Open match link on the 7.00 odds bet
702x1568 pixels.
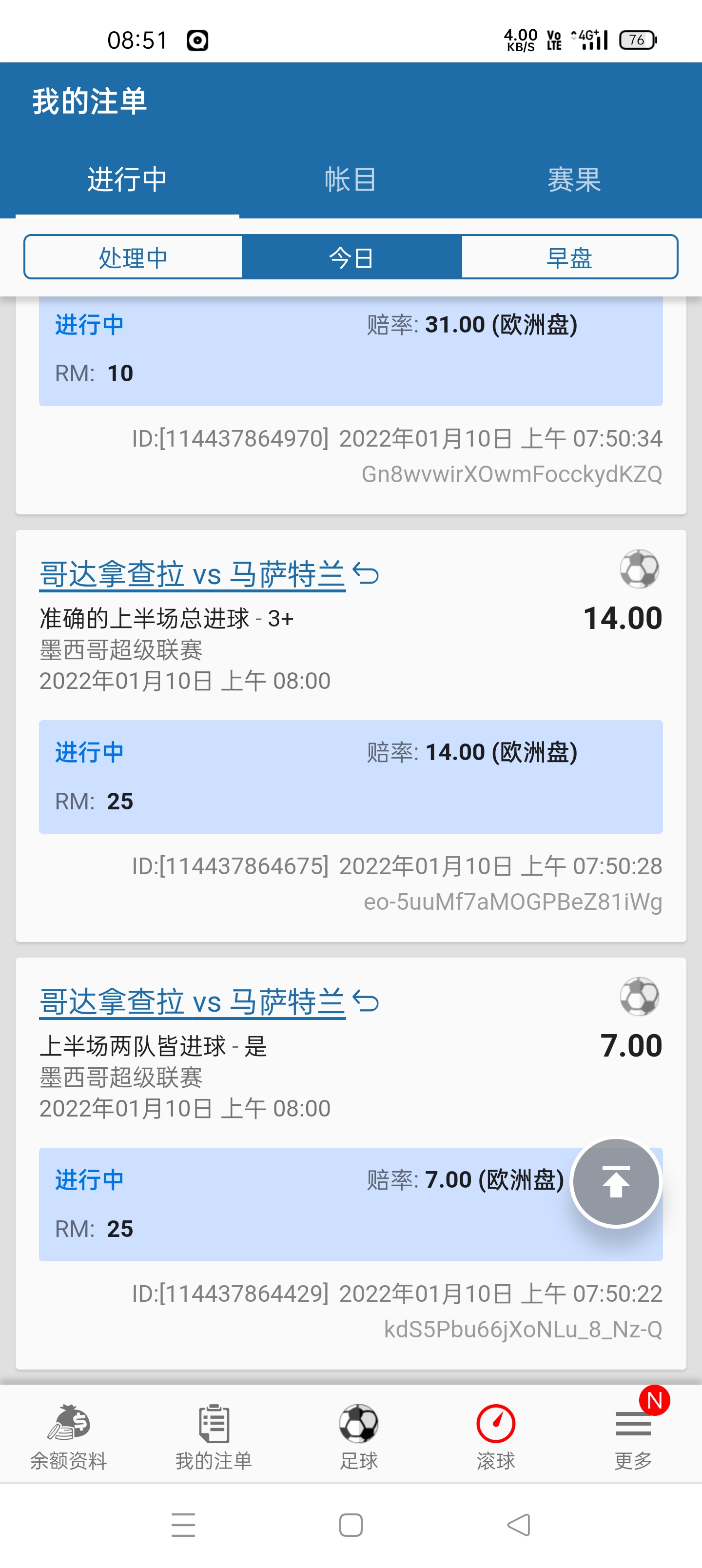tap(193, 1001)
